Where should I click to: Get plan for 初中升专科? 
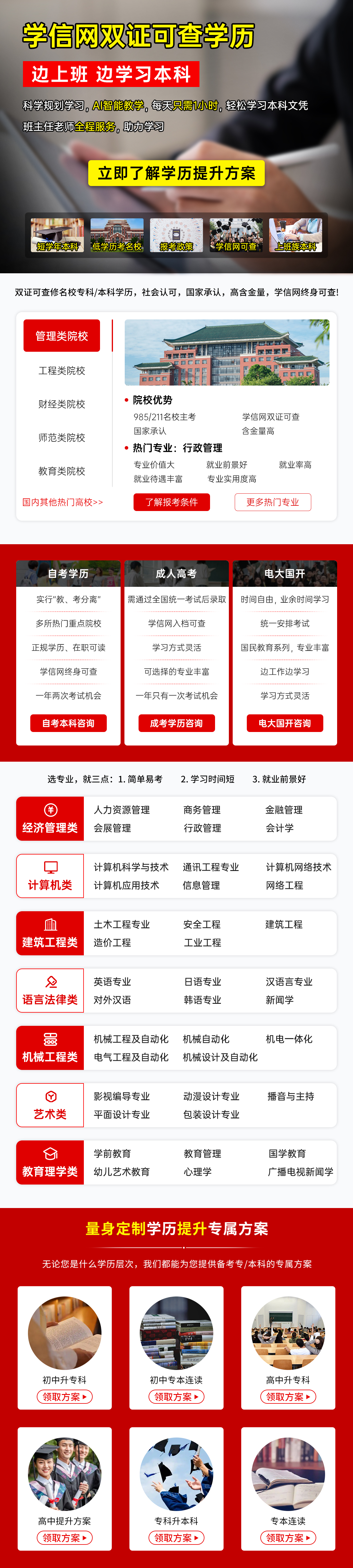tap(65, 1397)
